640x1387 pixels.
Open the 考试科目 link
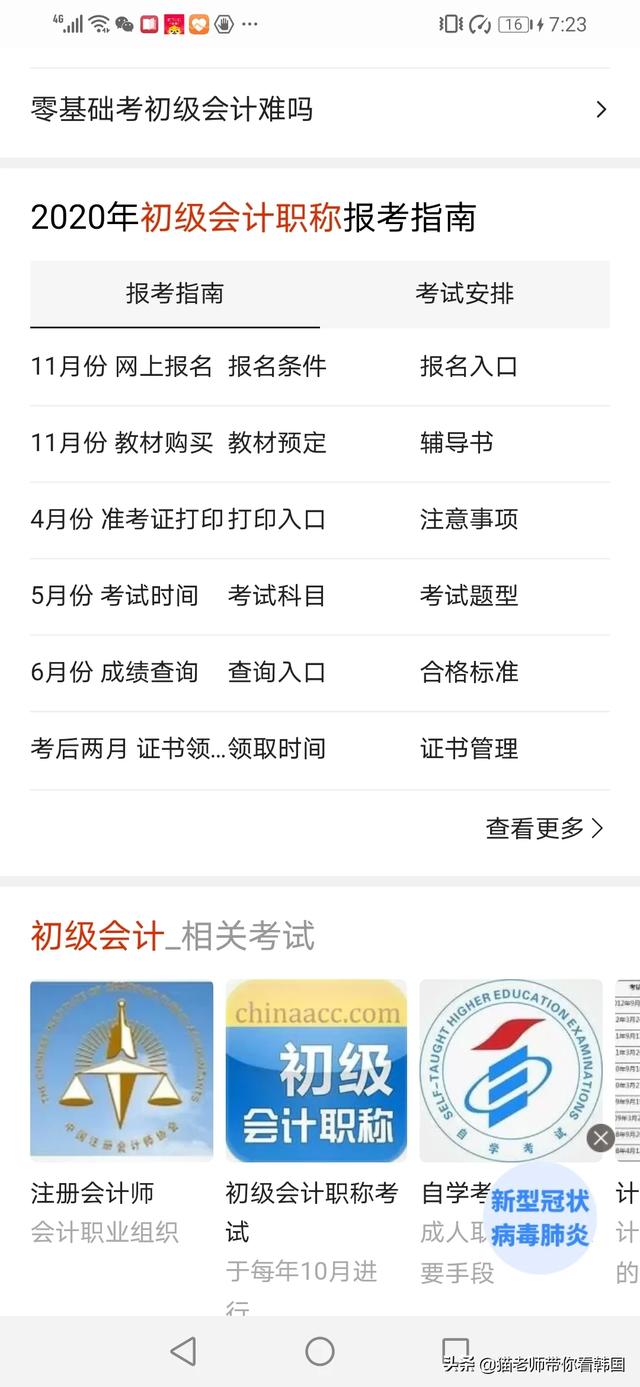tap(277, 595)
